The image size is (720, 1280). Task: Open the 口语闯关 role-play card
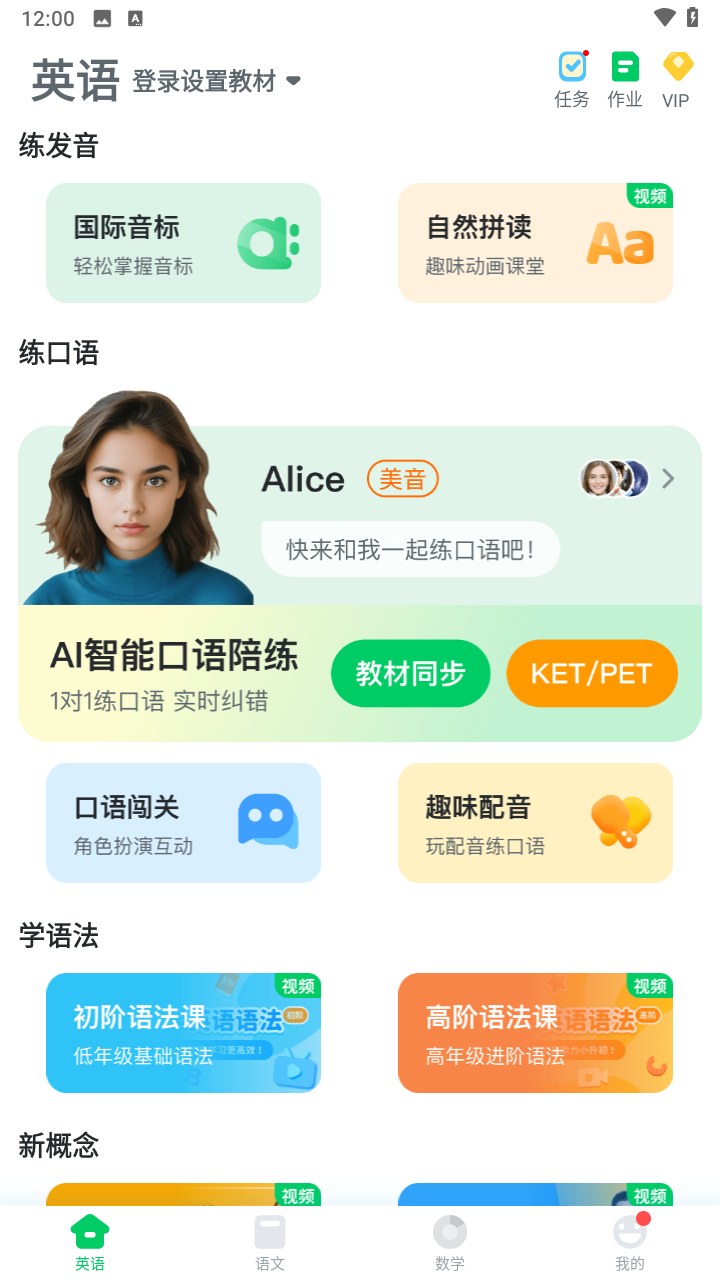[183, 823]
